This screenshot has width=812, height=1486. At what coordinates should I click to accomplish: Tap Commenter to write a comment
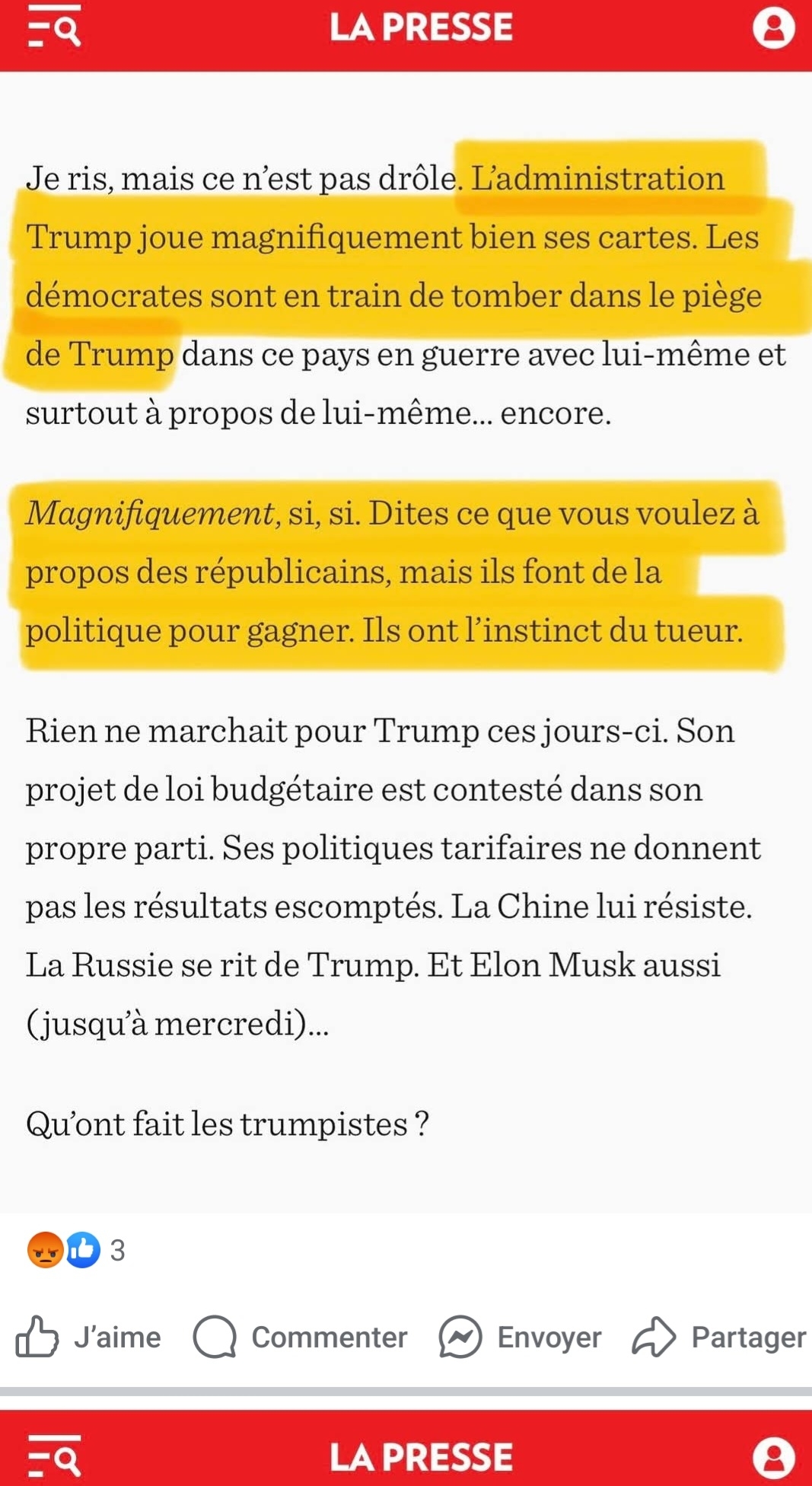(301, 1337)
